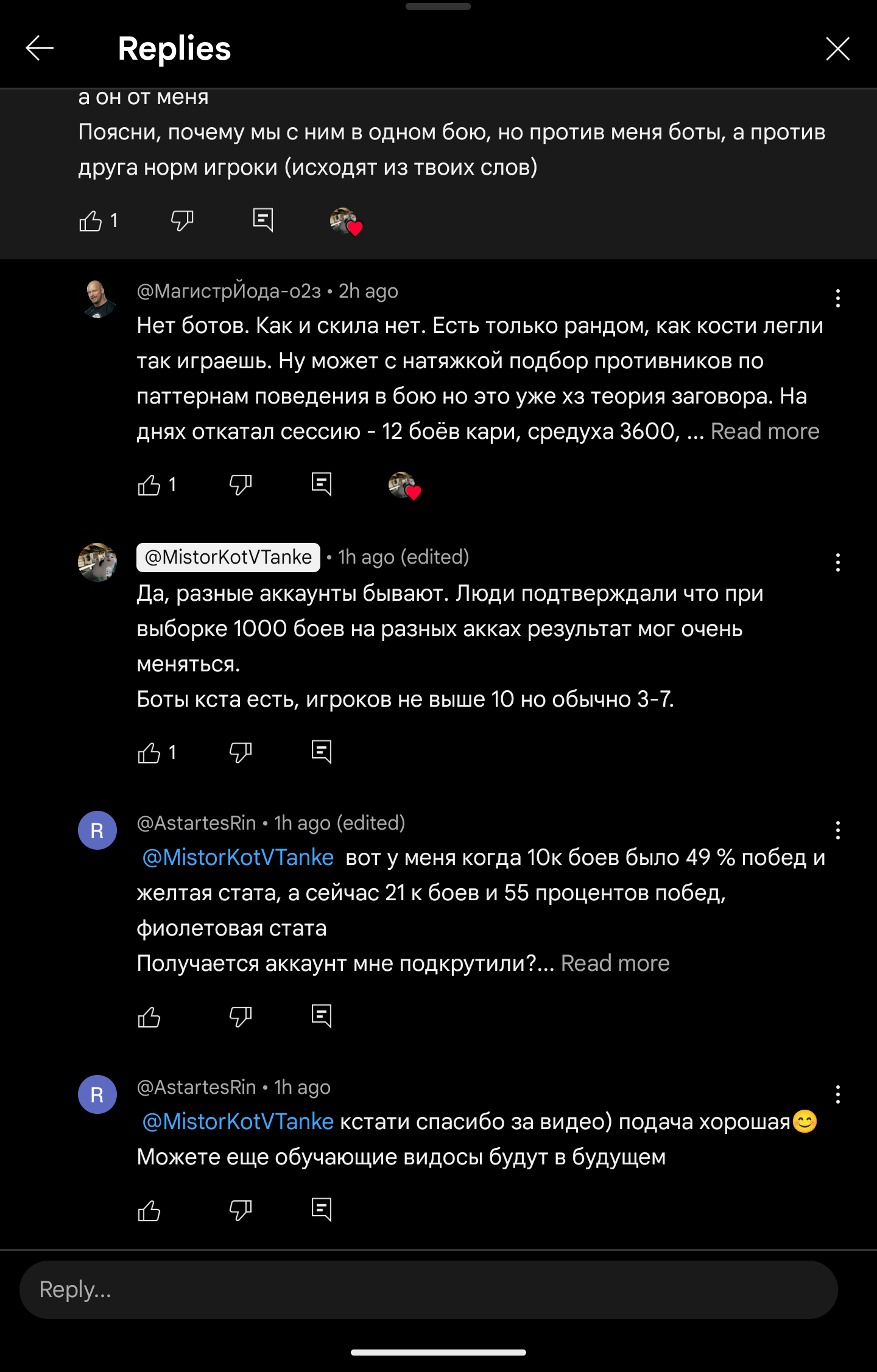Like the comment thanking for the video
This screenshot has width=877, height=1372.
pyautogui.click(x=149, y=1211)
